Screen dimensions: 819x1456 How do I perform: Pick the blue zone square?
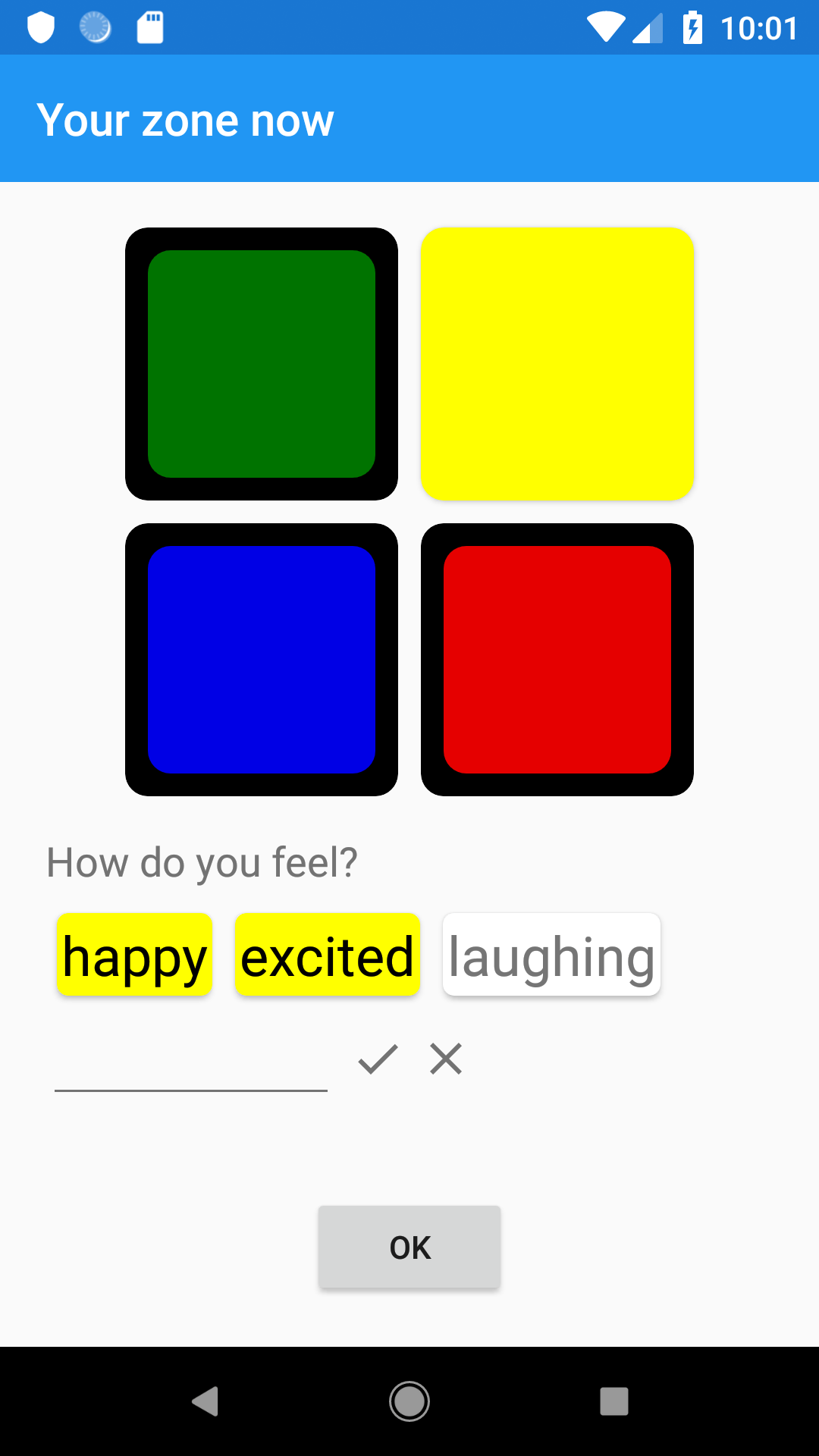[x=262, y=660]
